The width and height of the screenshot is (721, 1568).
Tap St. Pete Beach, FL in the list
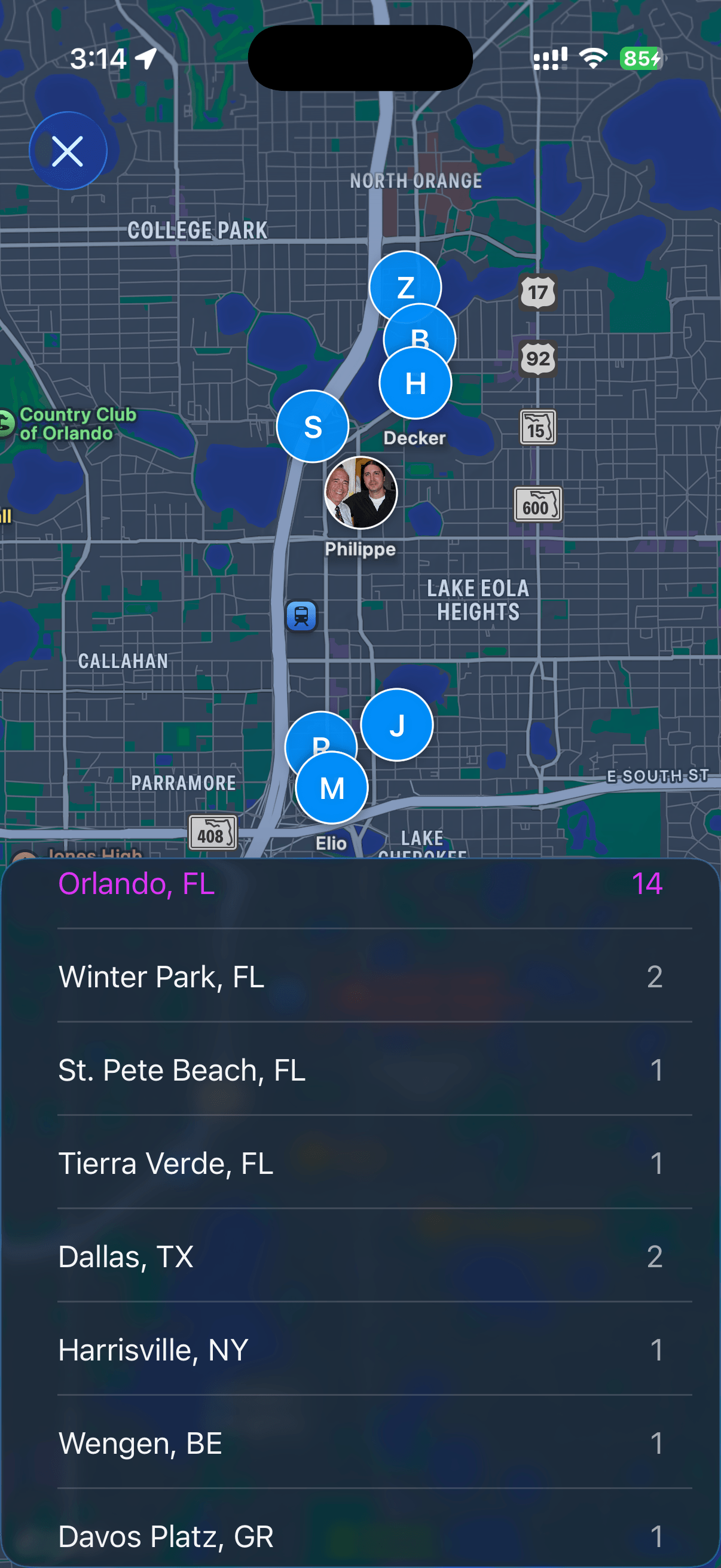click(360, 1069)
